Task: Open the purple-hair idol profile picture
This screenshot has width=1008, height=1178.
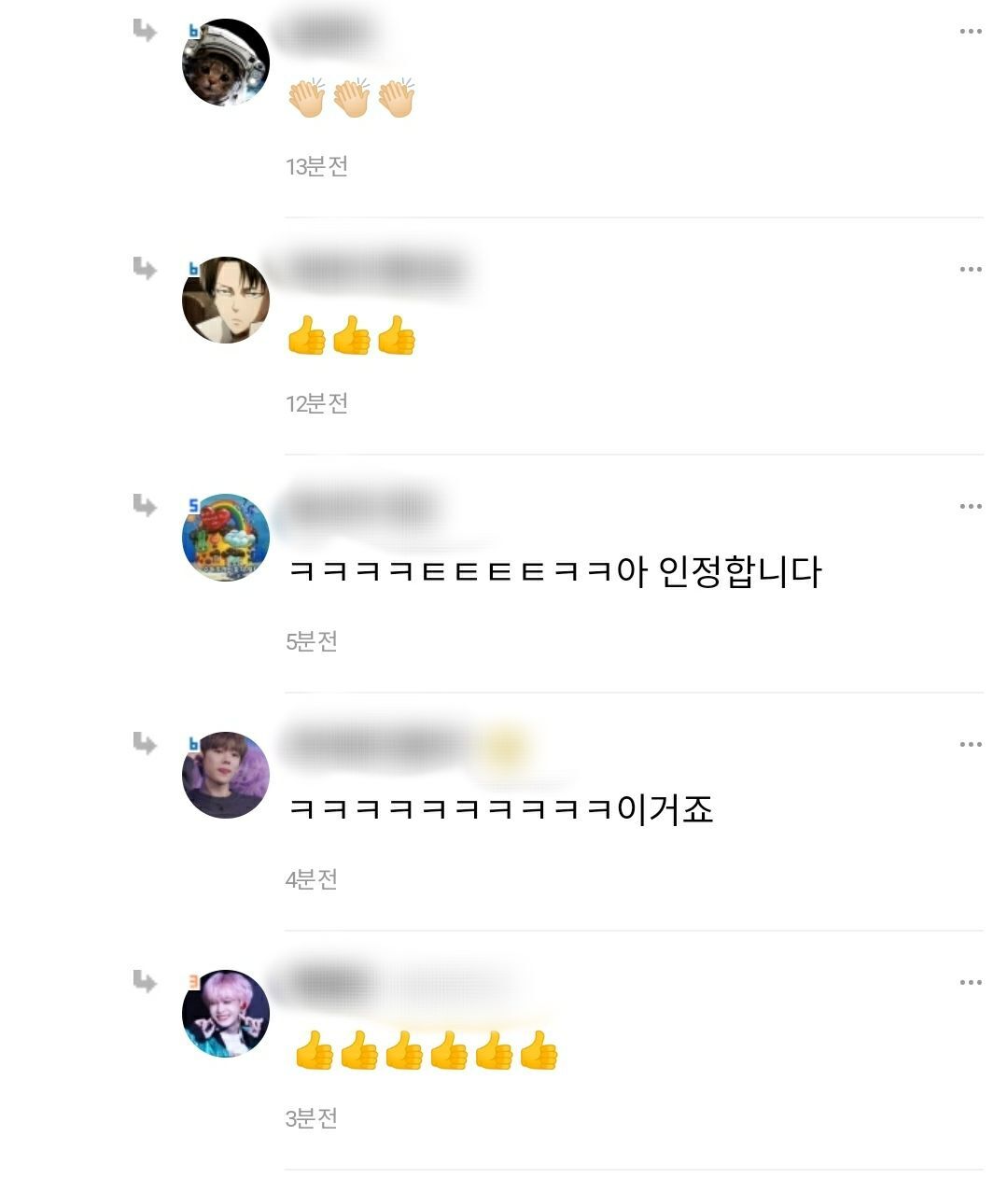Action: click(224, 773)
